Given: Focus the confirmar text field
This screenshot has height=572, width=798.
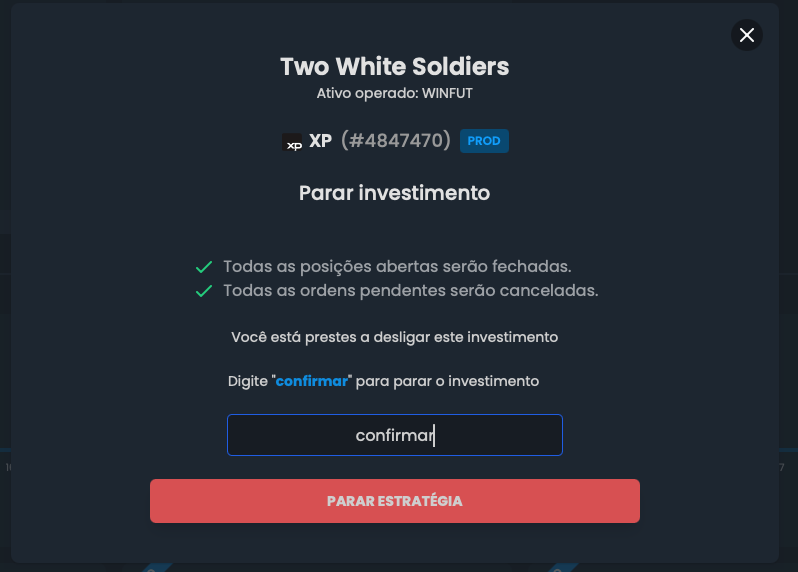Looking at the screenshot, I should [395, 435].
